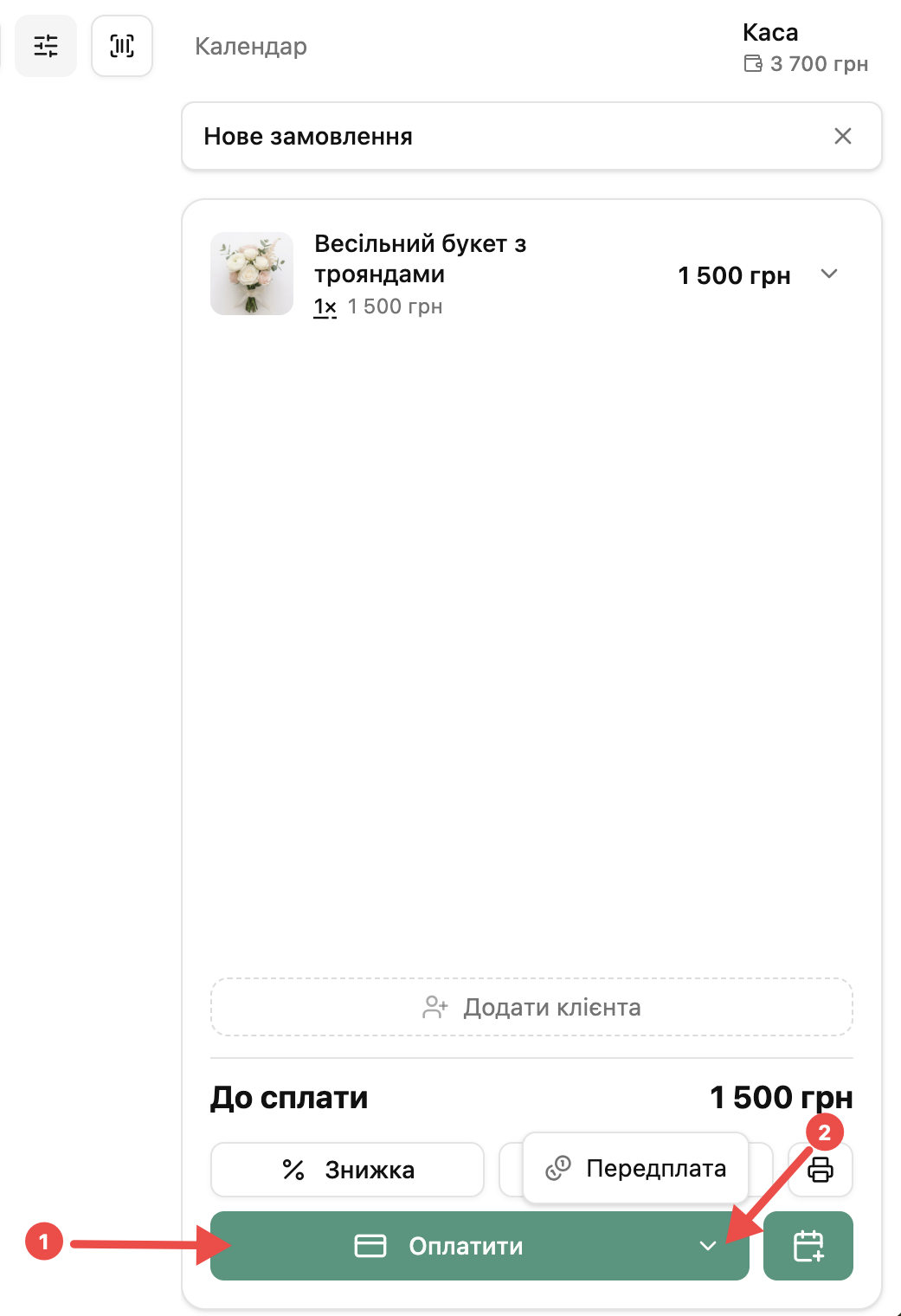Tap the Оплатити button

tap(441, 1246)
